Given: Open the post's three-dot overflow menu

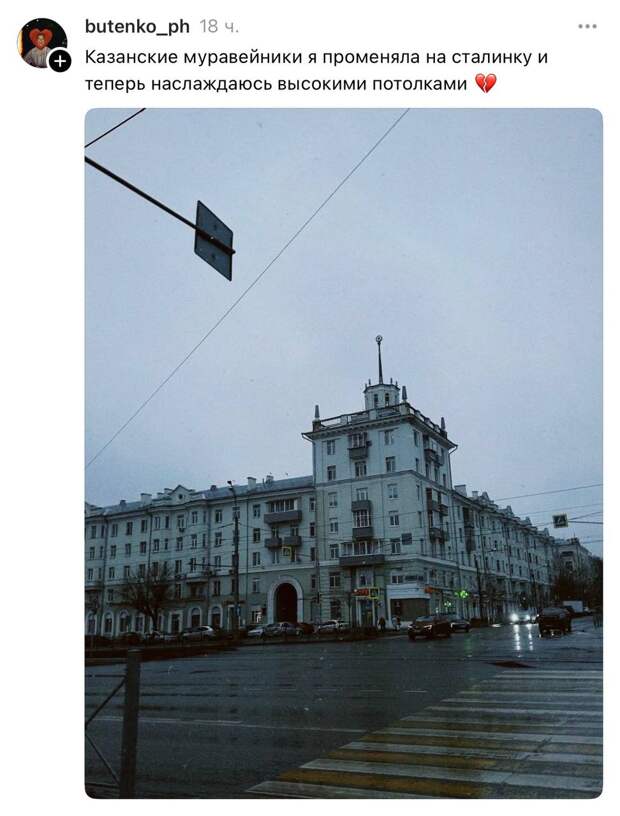Looking at the screenshot, I should (587, 26).
